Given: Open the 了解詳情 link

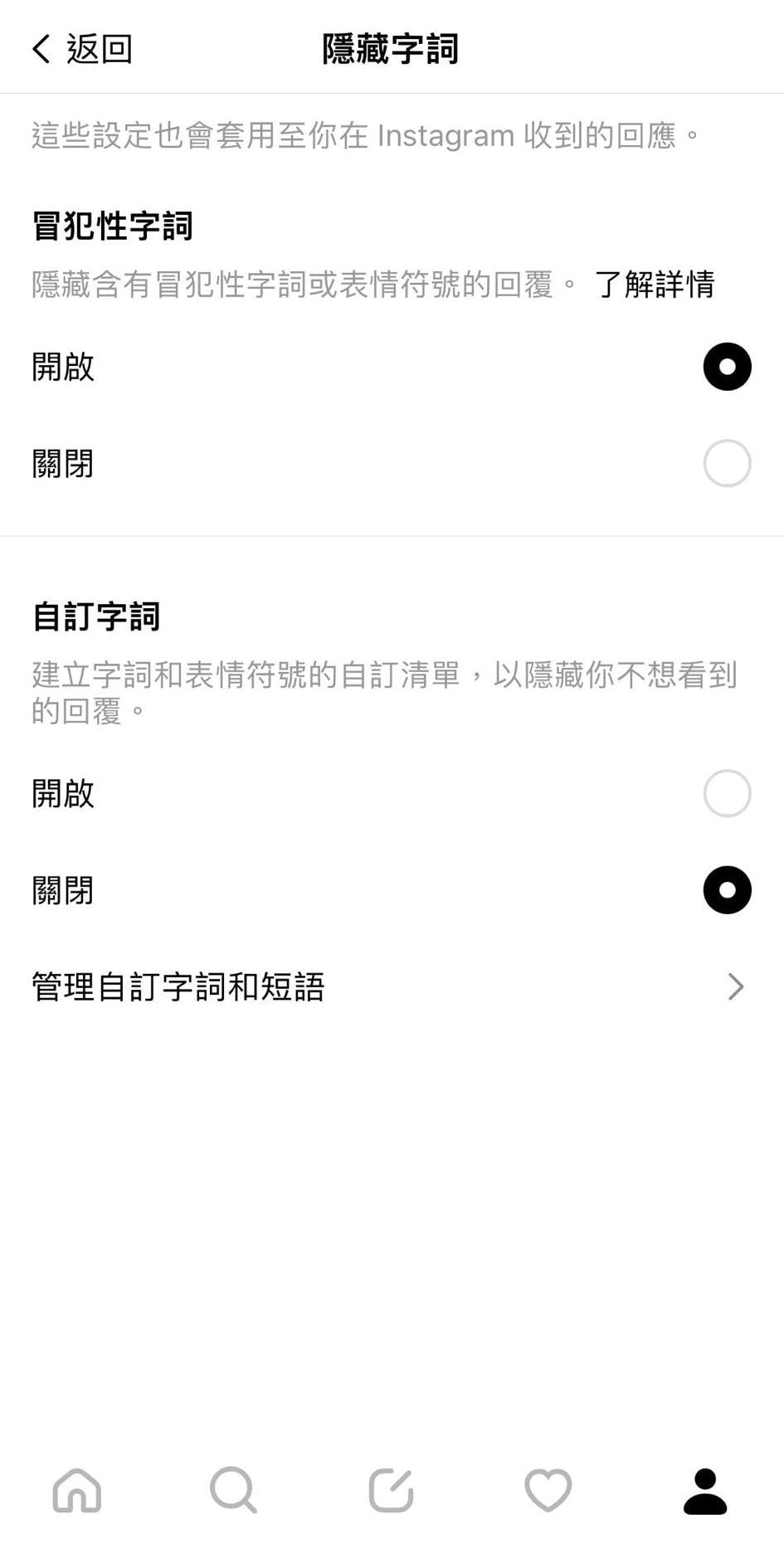Looking at the screenshot, I should tap(655, 285).
